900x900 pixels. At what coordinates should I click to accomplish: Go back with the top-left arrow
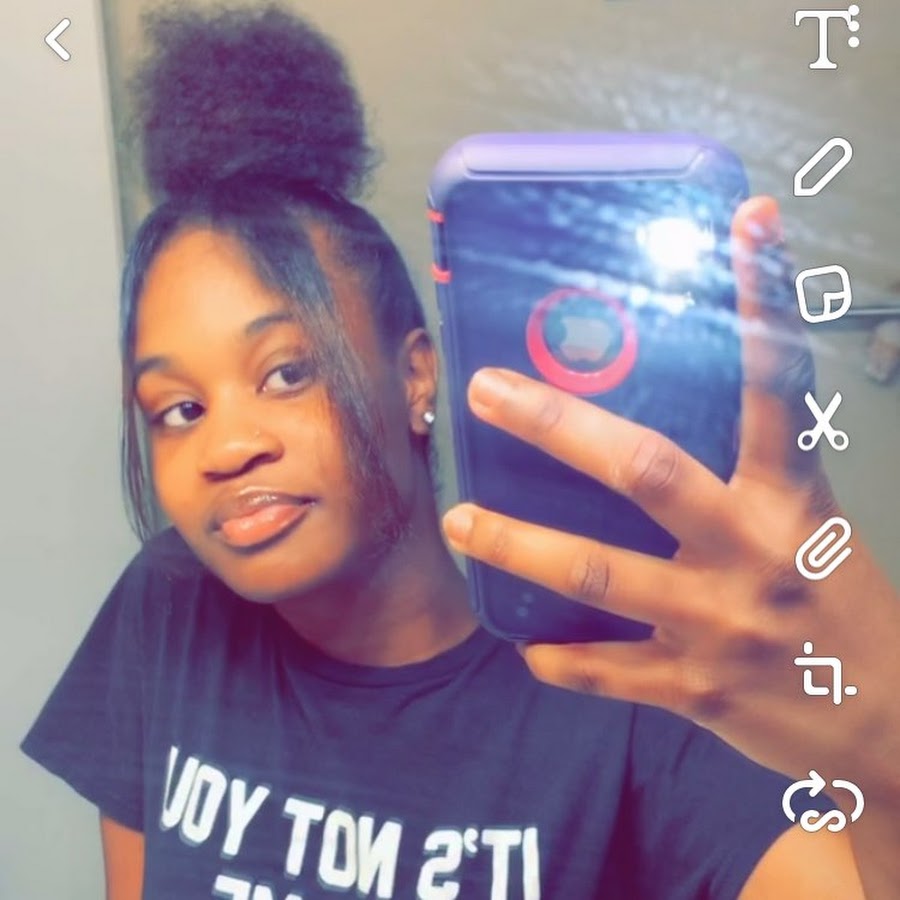point(58,40)
